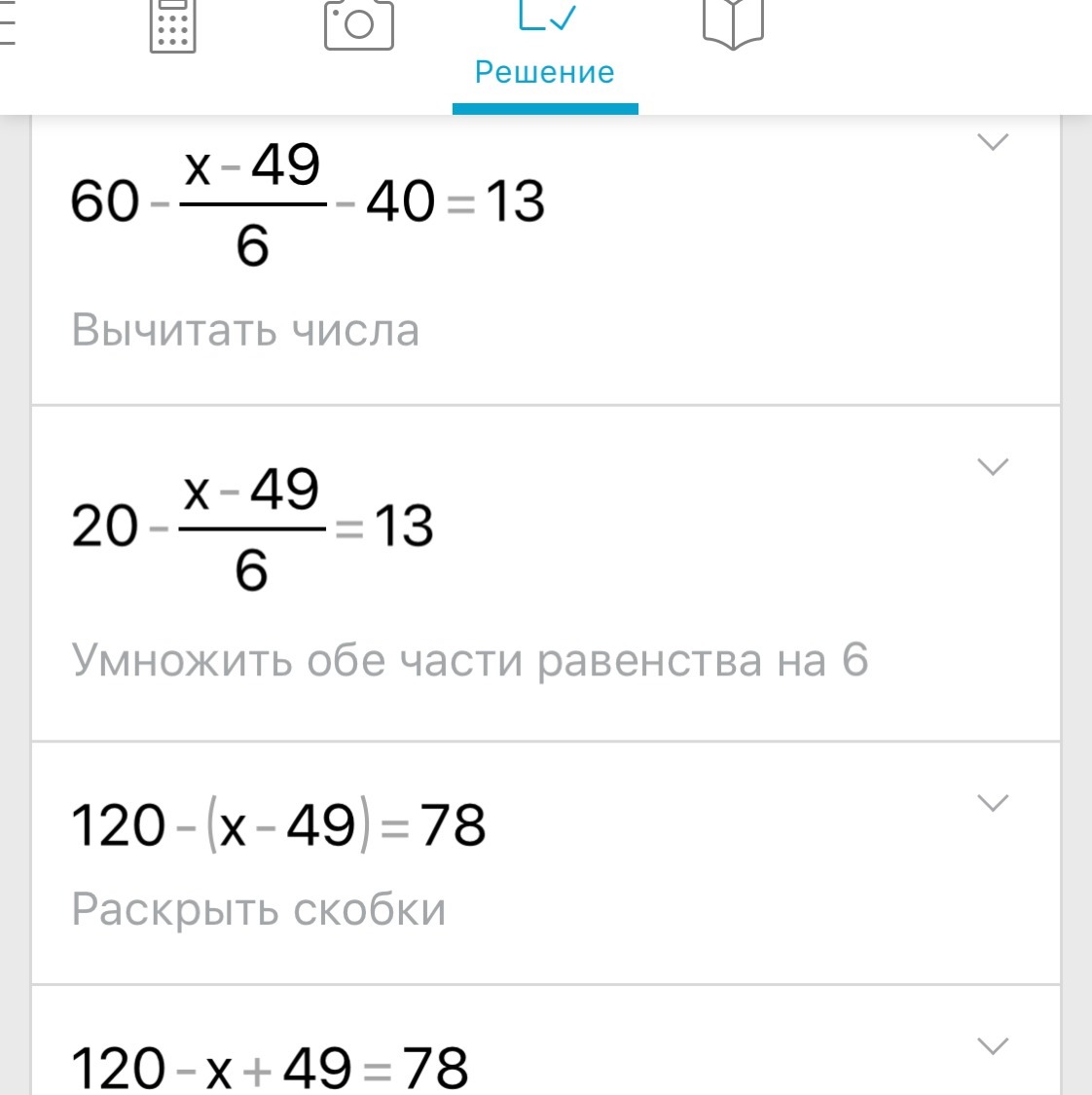The image size is (1092, 1095).
Task: Open the book tab
Action: pyautogui.click(x=733, y=25)
